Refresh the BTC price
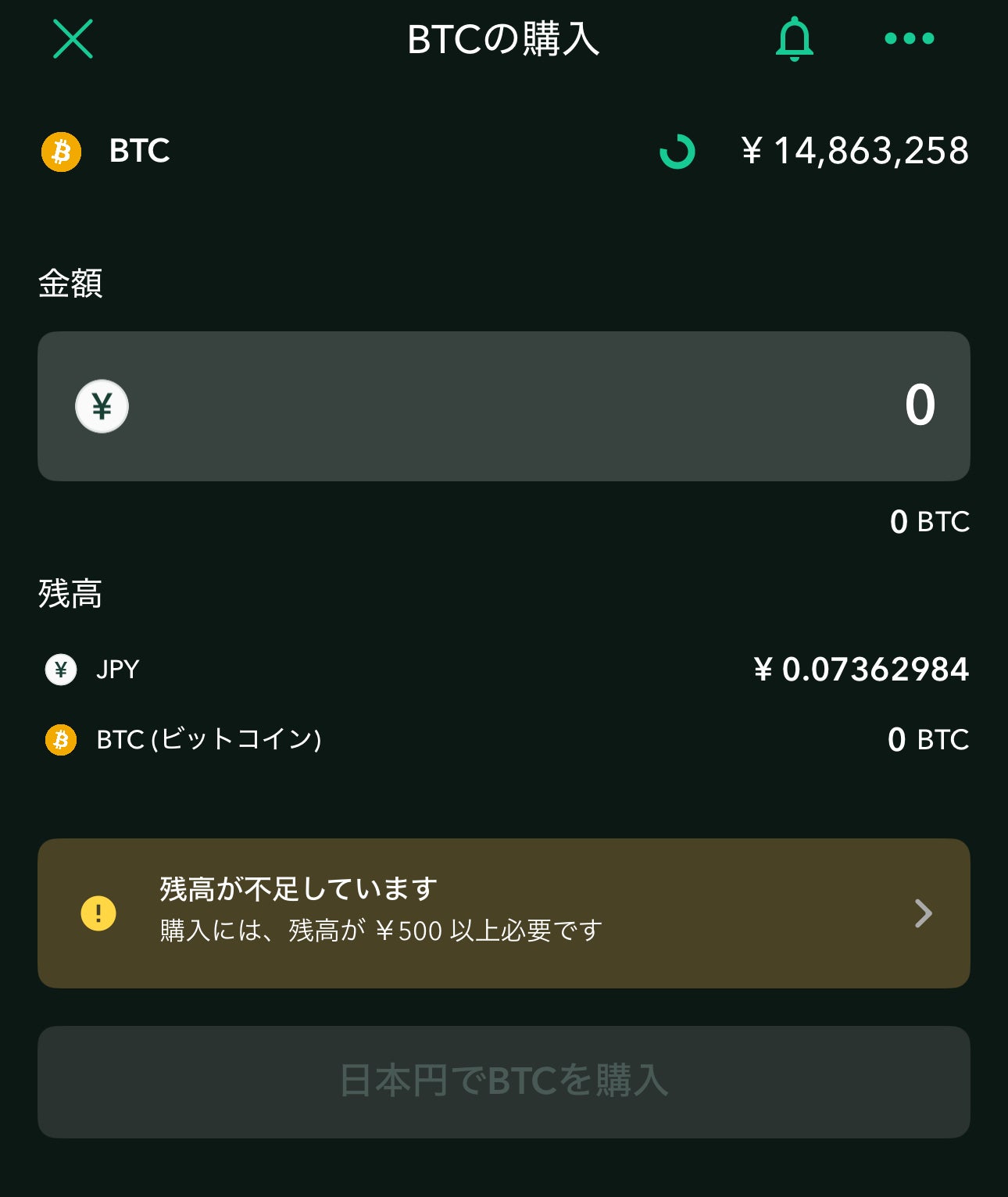Viewport: 1008px width, 1197px height. 677,152
